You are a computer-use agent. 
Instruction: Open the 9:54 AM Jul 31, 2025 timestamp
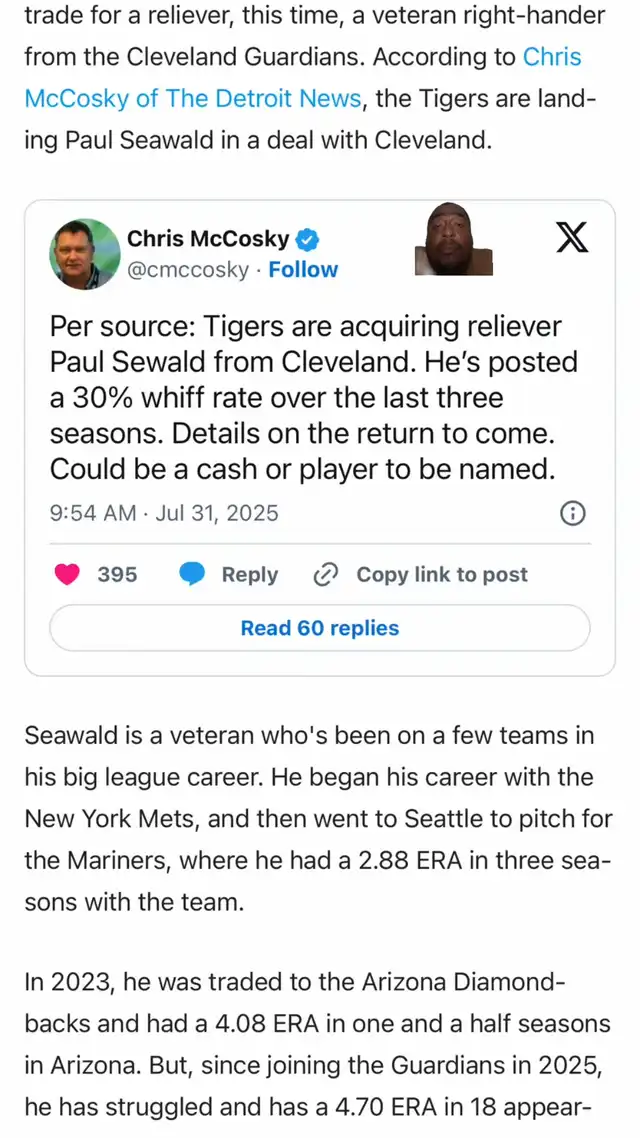[164, 513]
